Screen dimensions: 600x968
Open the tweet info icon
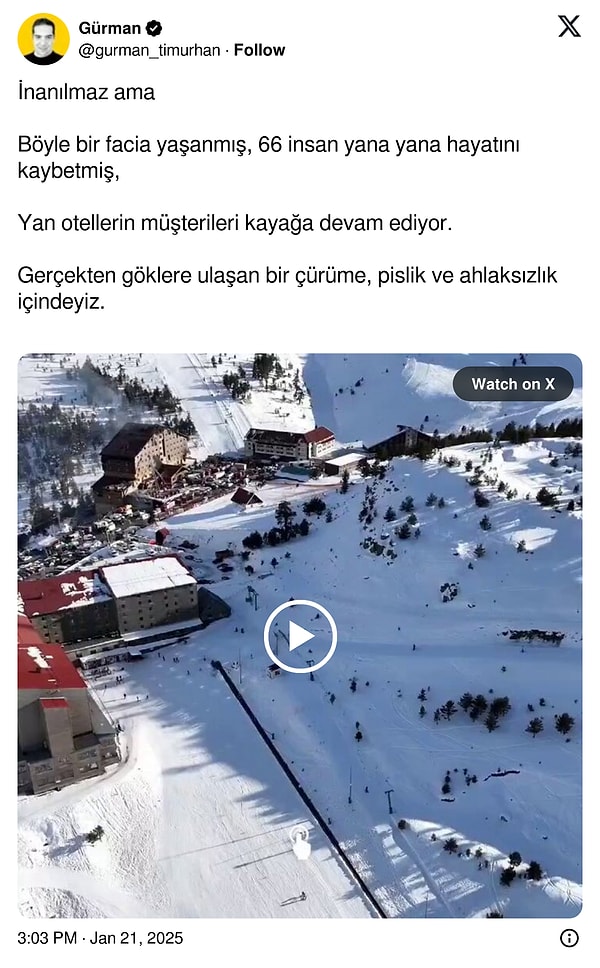pyautogui.click(x=569, y=938)
